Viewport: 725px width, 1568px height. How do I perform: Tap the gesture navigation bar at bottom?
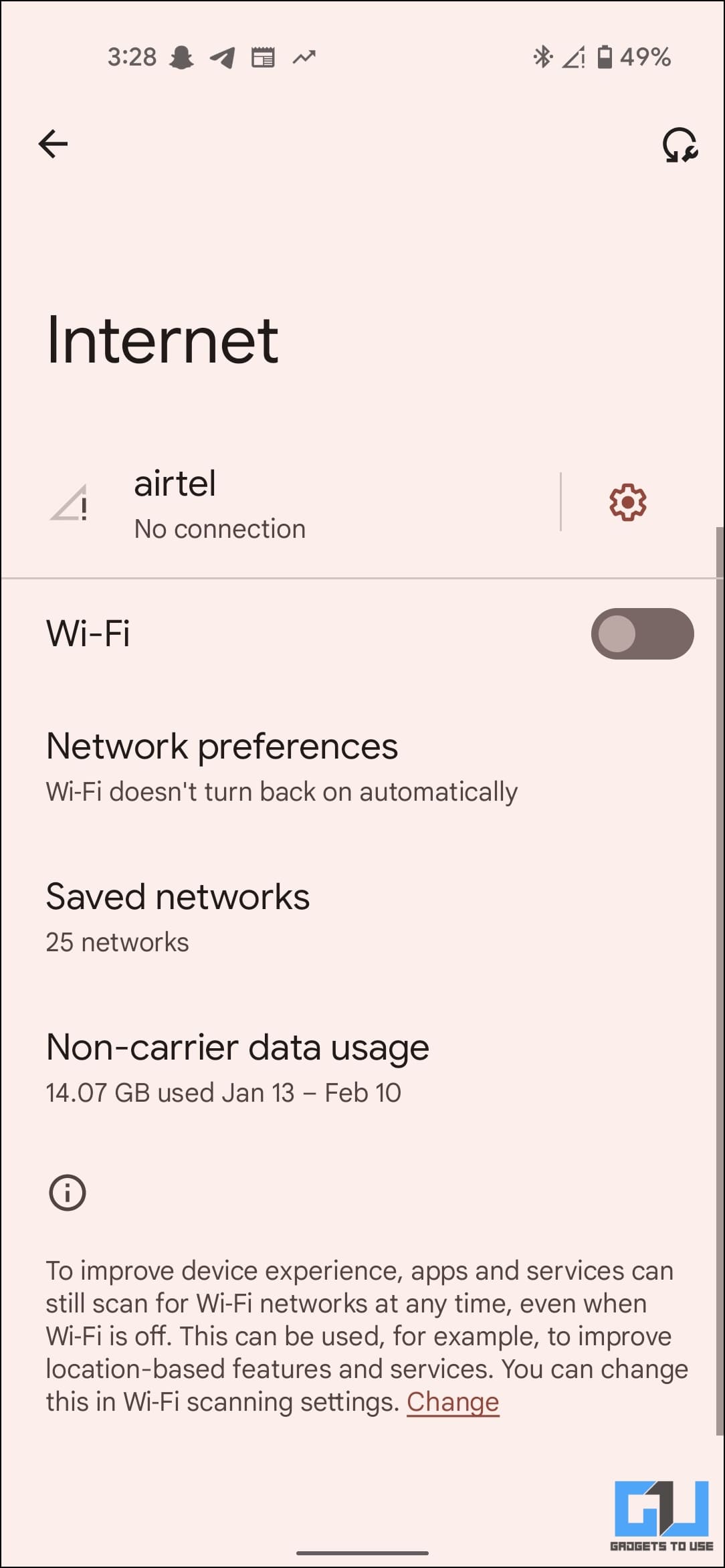coord(362,1554)
